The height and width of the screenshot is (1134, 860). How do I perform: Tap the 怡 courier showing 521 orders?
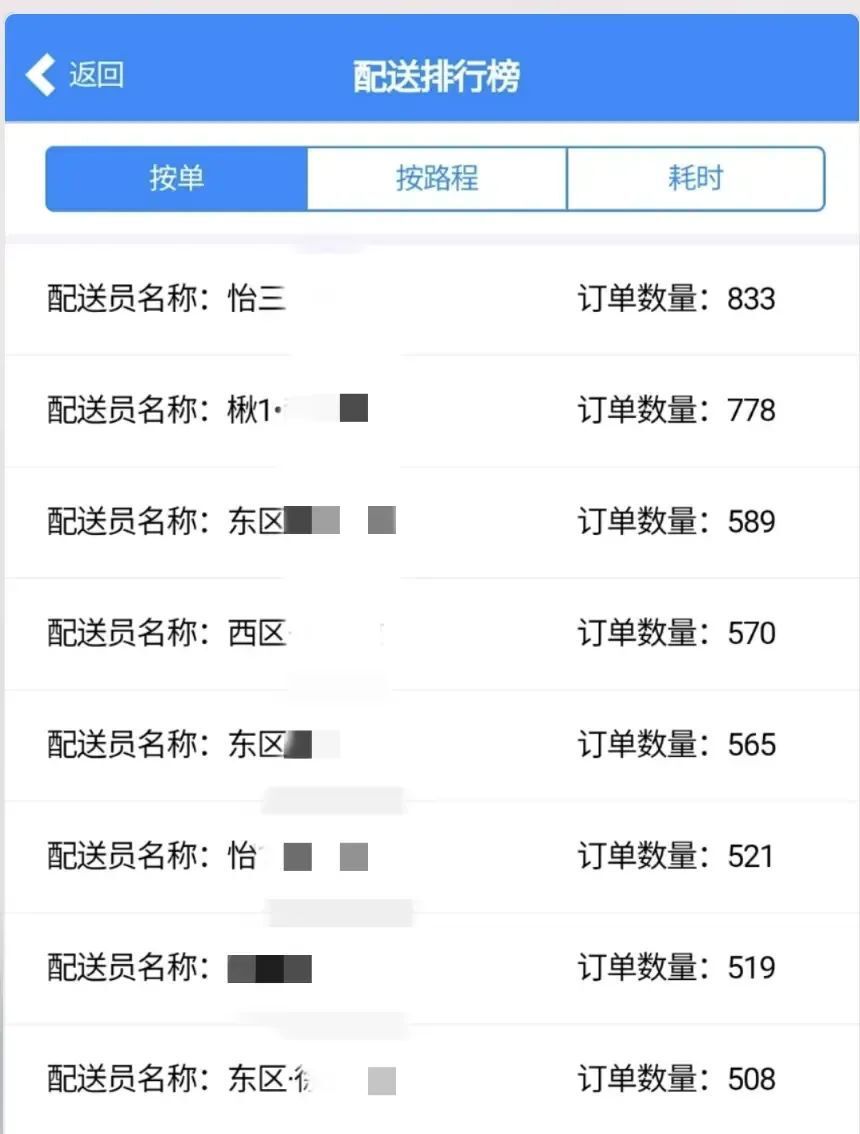[430, 856]
